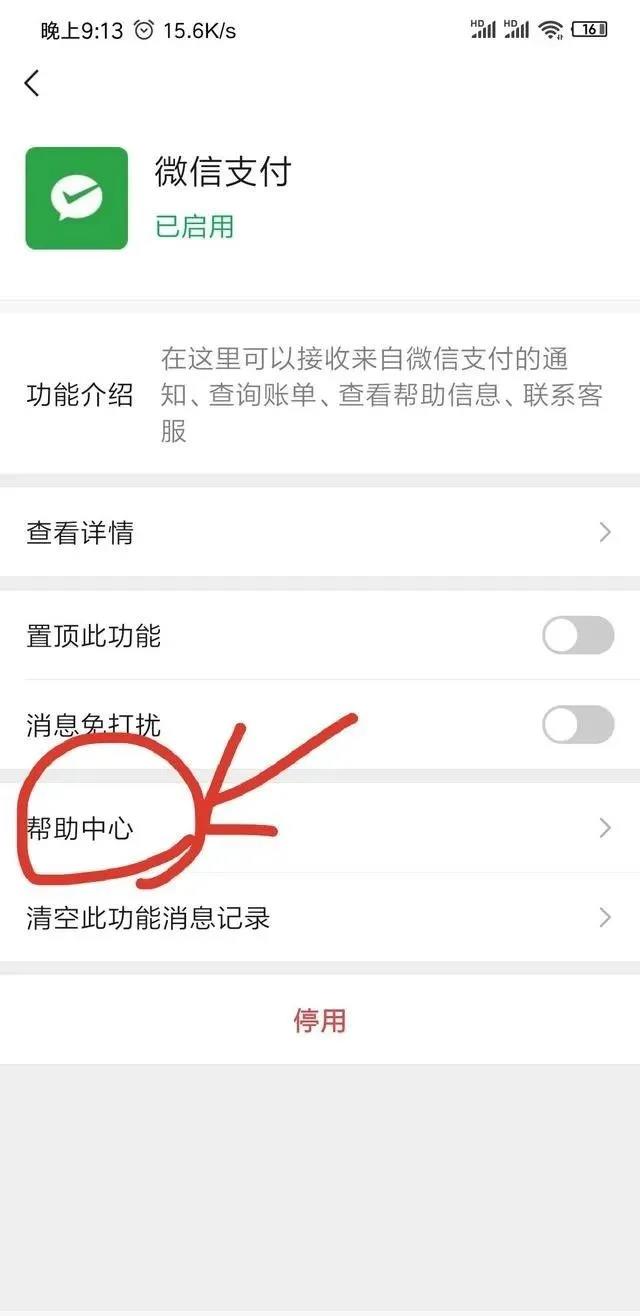
Task: Open 查看详情 details row
Action: [320, 532]
